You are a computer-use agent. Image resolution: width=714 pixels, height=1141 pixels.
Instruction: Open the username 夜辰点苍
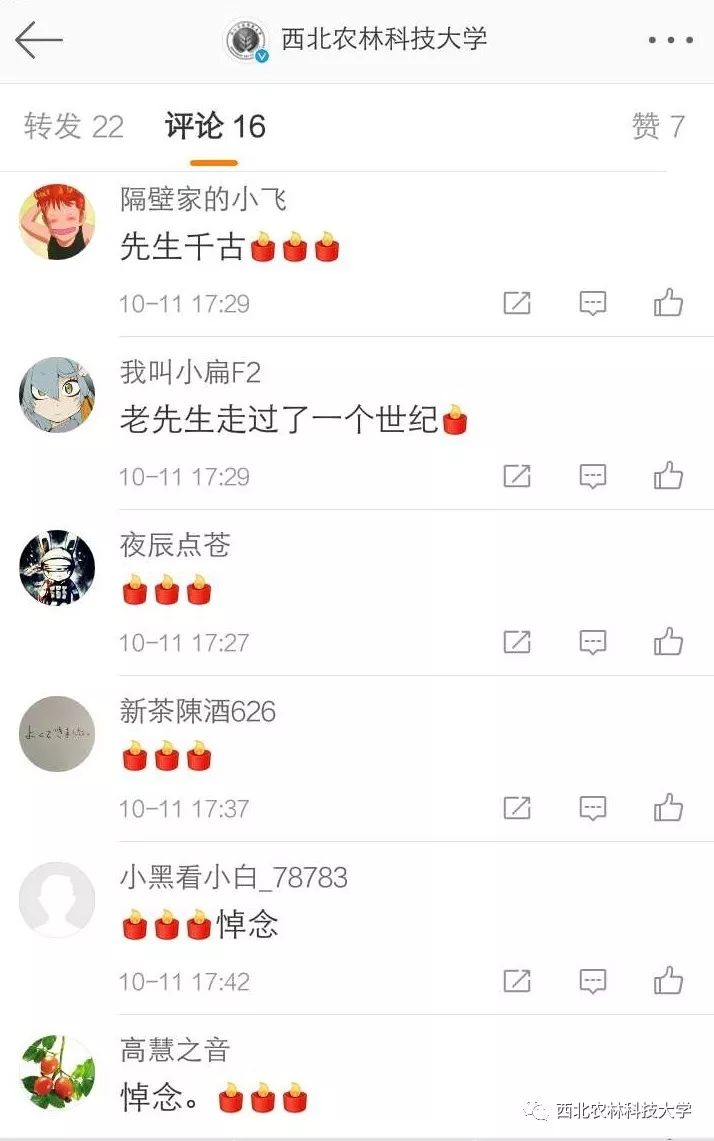point(175,545)
